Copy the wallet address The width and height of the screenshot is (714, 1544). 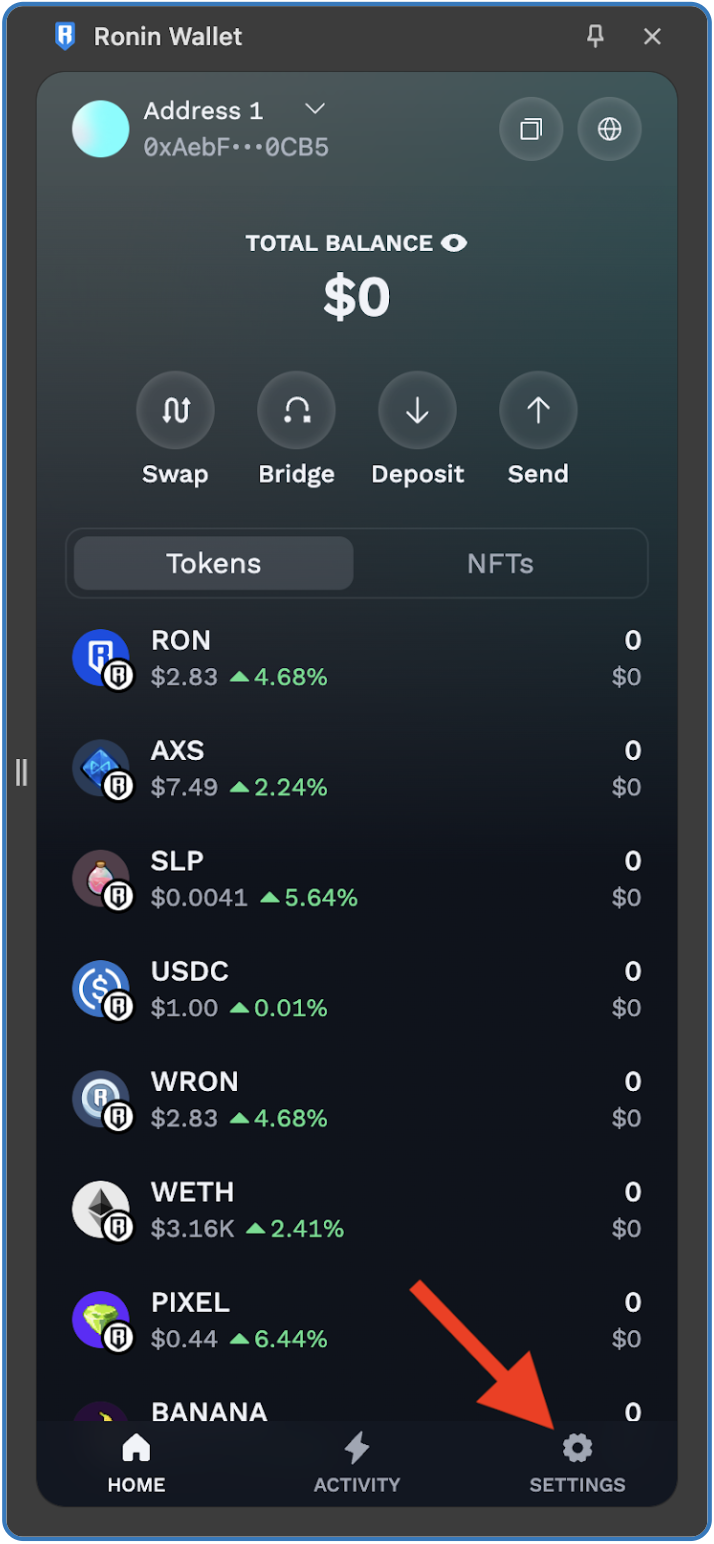(531, 129)
